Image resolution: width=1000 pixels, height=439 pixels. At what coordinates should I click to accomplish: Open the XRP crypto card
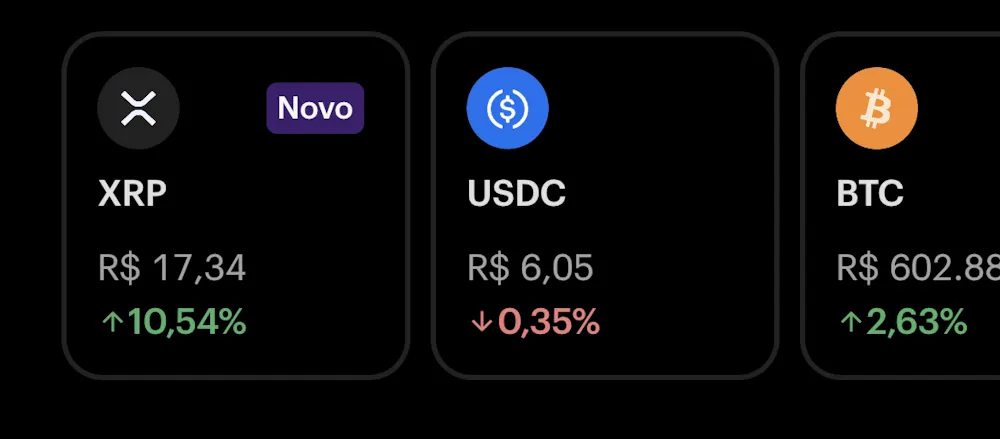pyautogui.click(x=235, y=207)
